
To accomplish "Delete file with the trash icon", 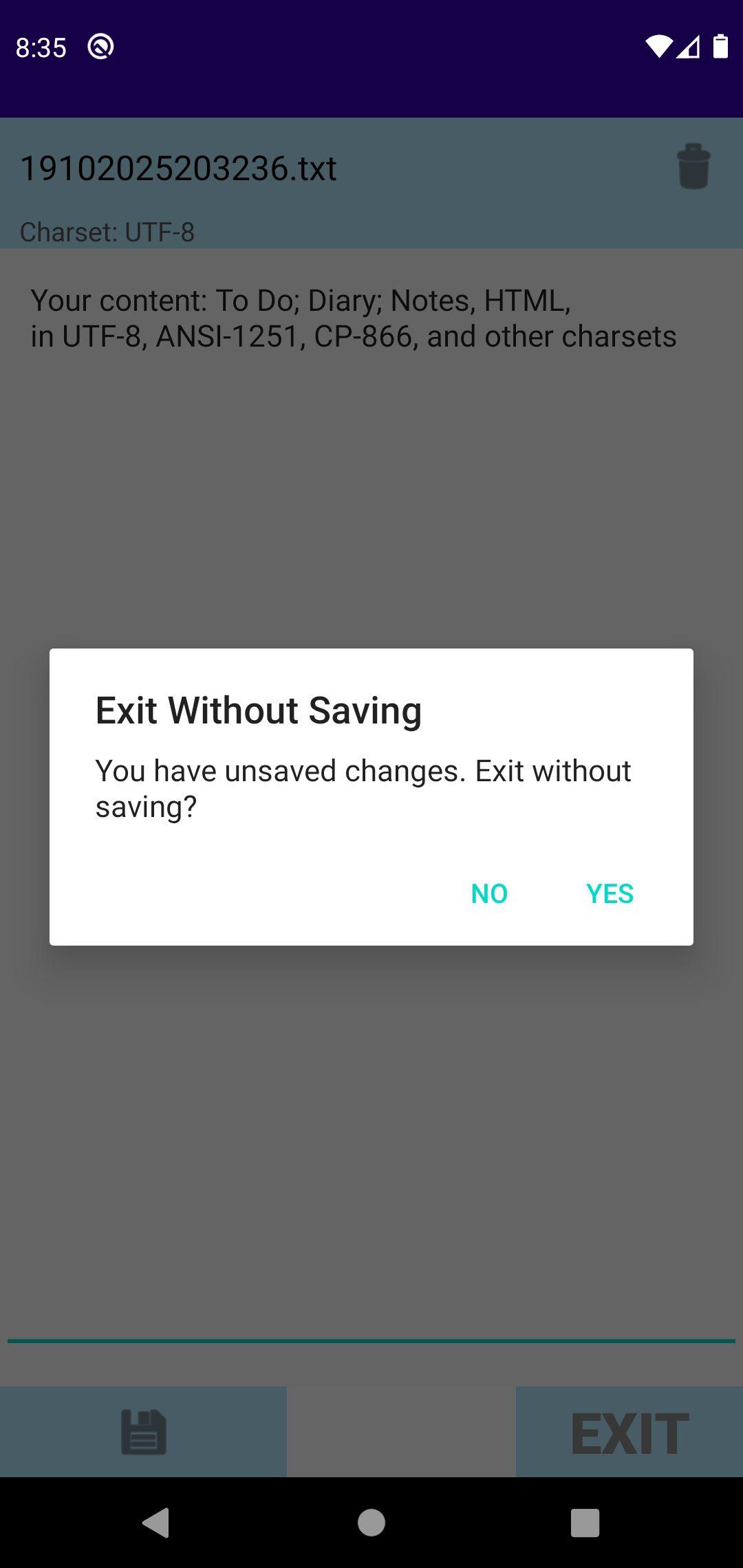I will tap(693, 166).
